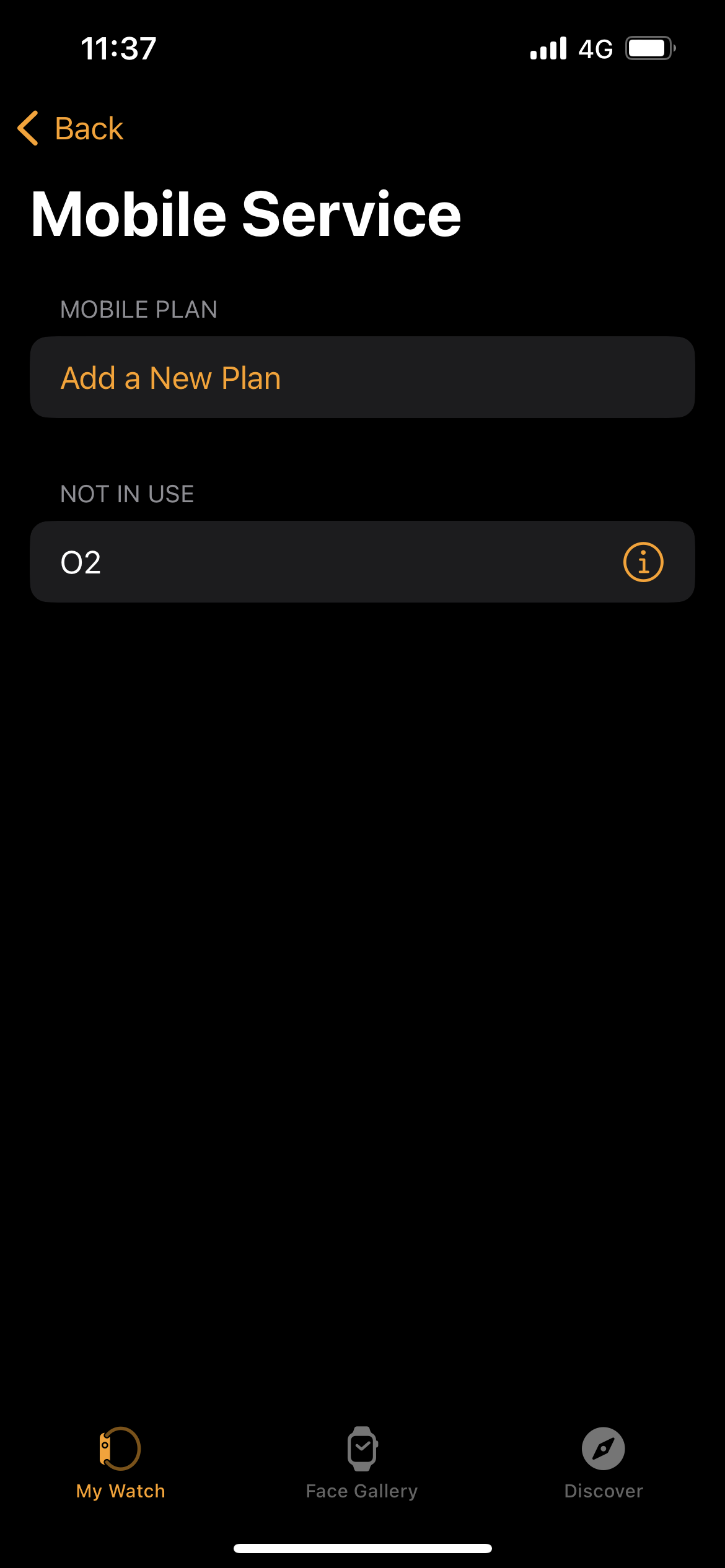The width and height of the screenshot is (725, 1568).
Task: Tap the back chevron arrow
Action: [x=28, y=128]
